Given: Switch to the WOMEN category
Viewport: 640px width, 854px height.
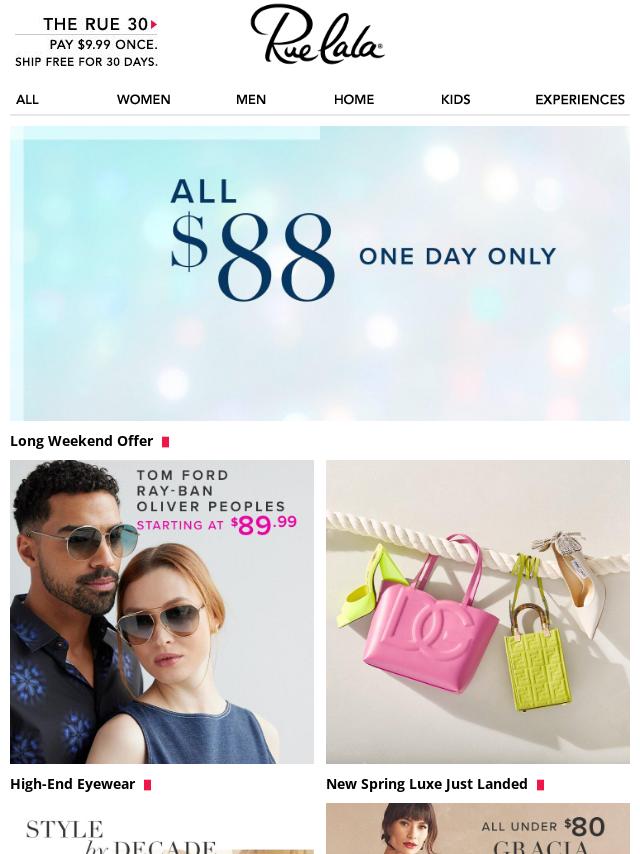Looking at the screenshot, I should click(x=143, y=99).
